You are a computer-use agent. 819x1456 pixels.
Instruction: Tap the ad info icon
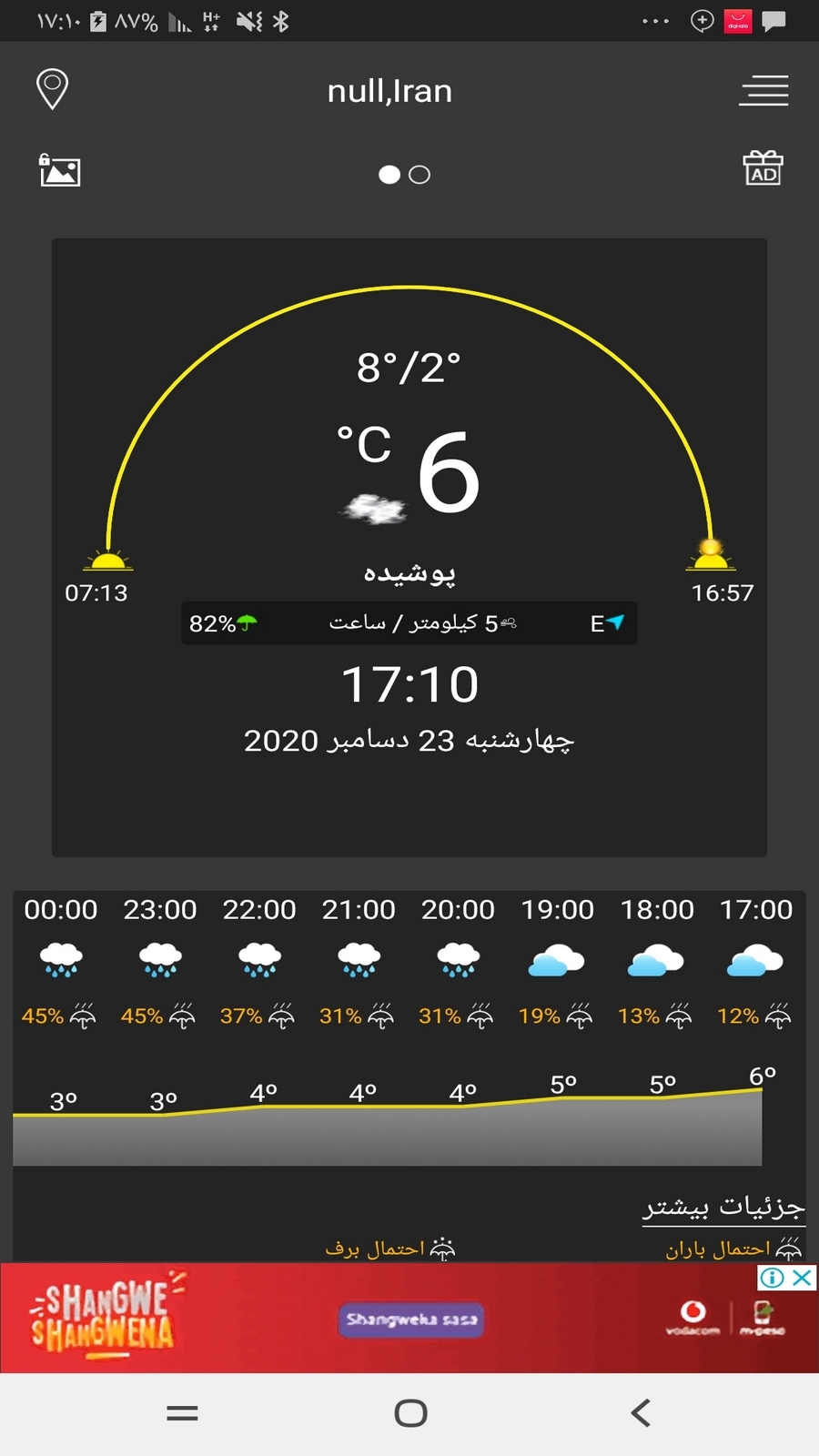coord(772,1278)
